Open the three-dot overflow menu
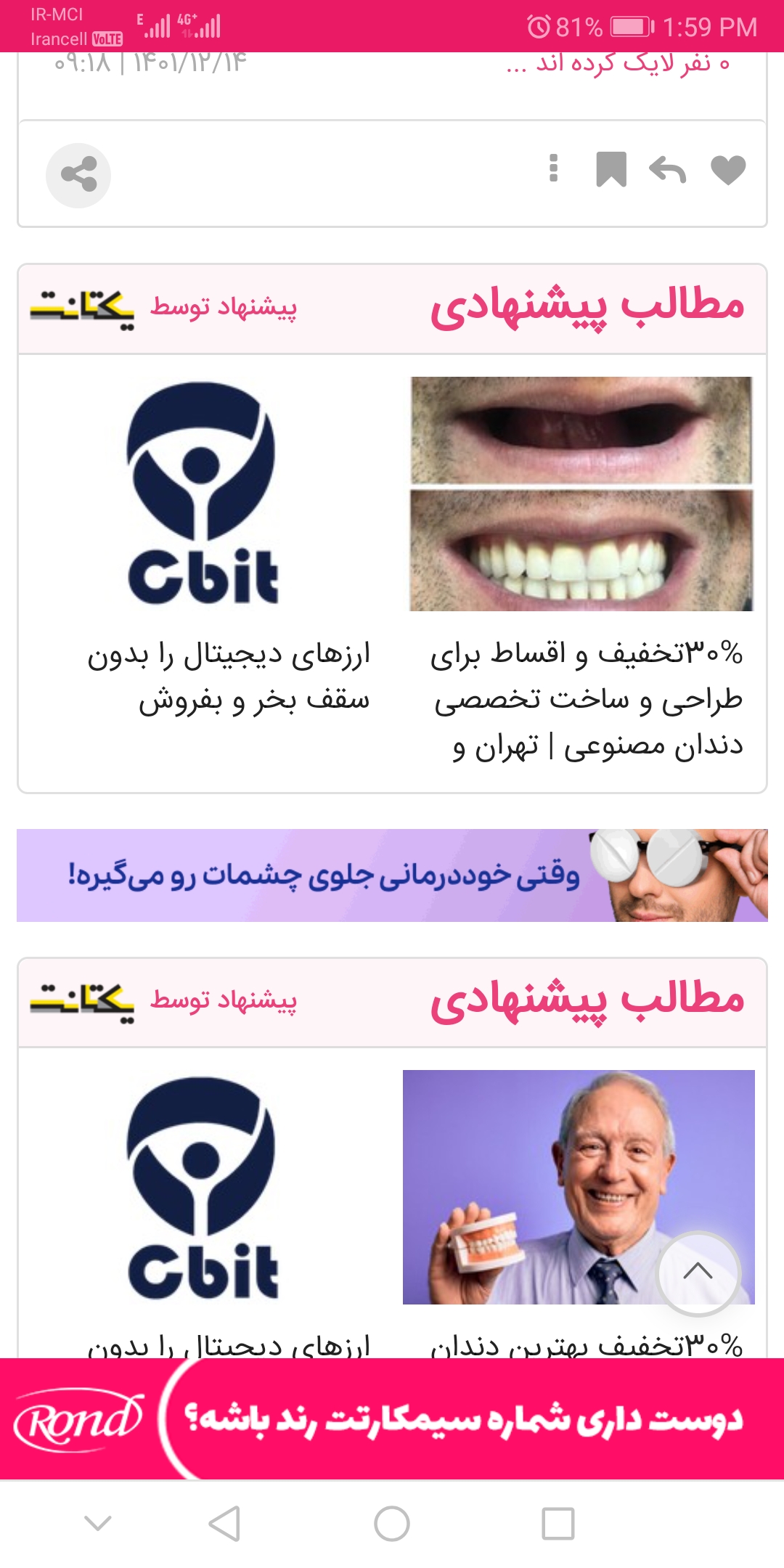This screenshot has height=1568, width=784. (x=553, y=168)
